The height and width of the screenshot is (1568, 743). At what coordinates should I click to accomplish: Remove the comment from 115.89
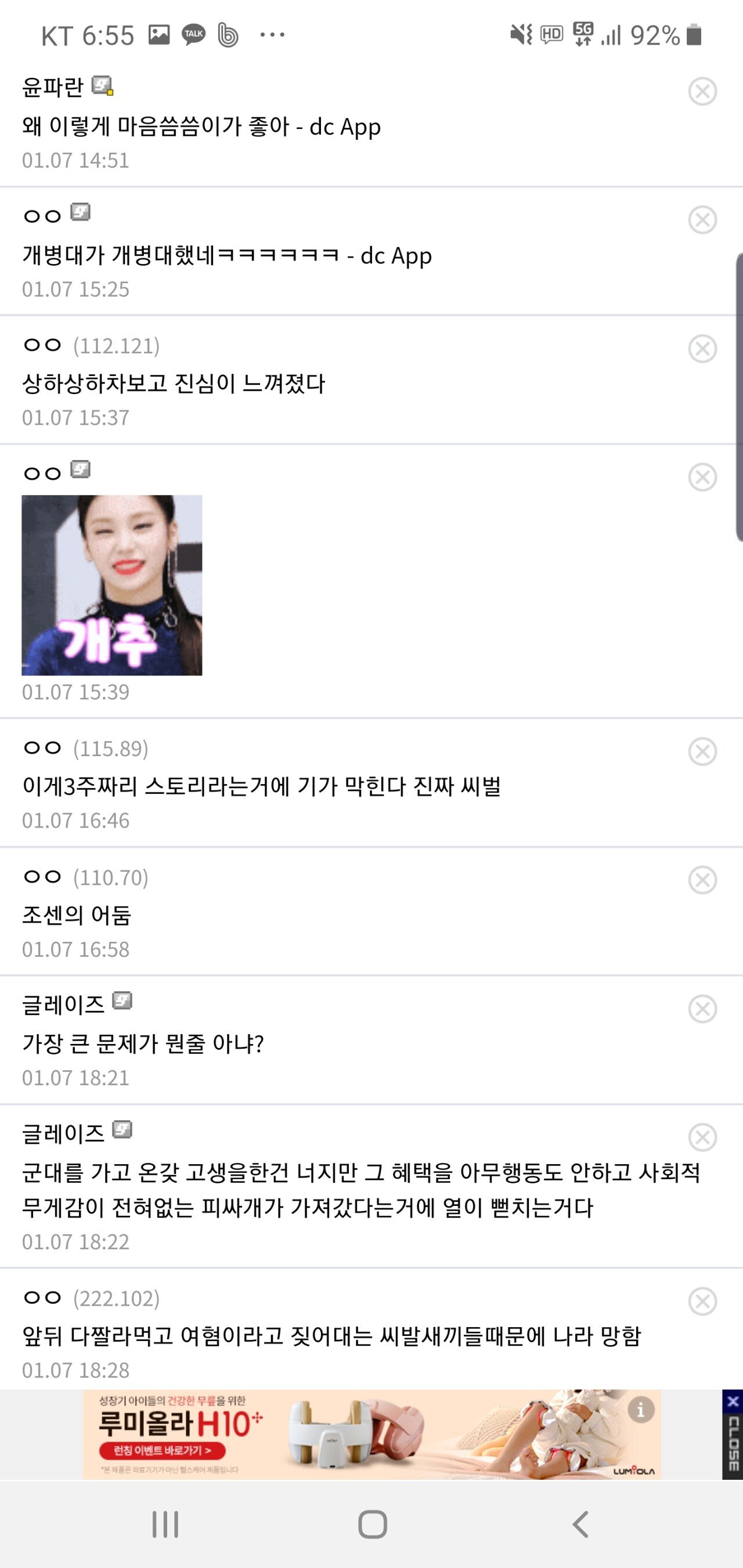[x=702, y=751]
